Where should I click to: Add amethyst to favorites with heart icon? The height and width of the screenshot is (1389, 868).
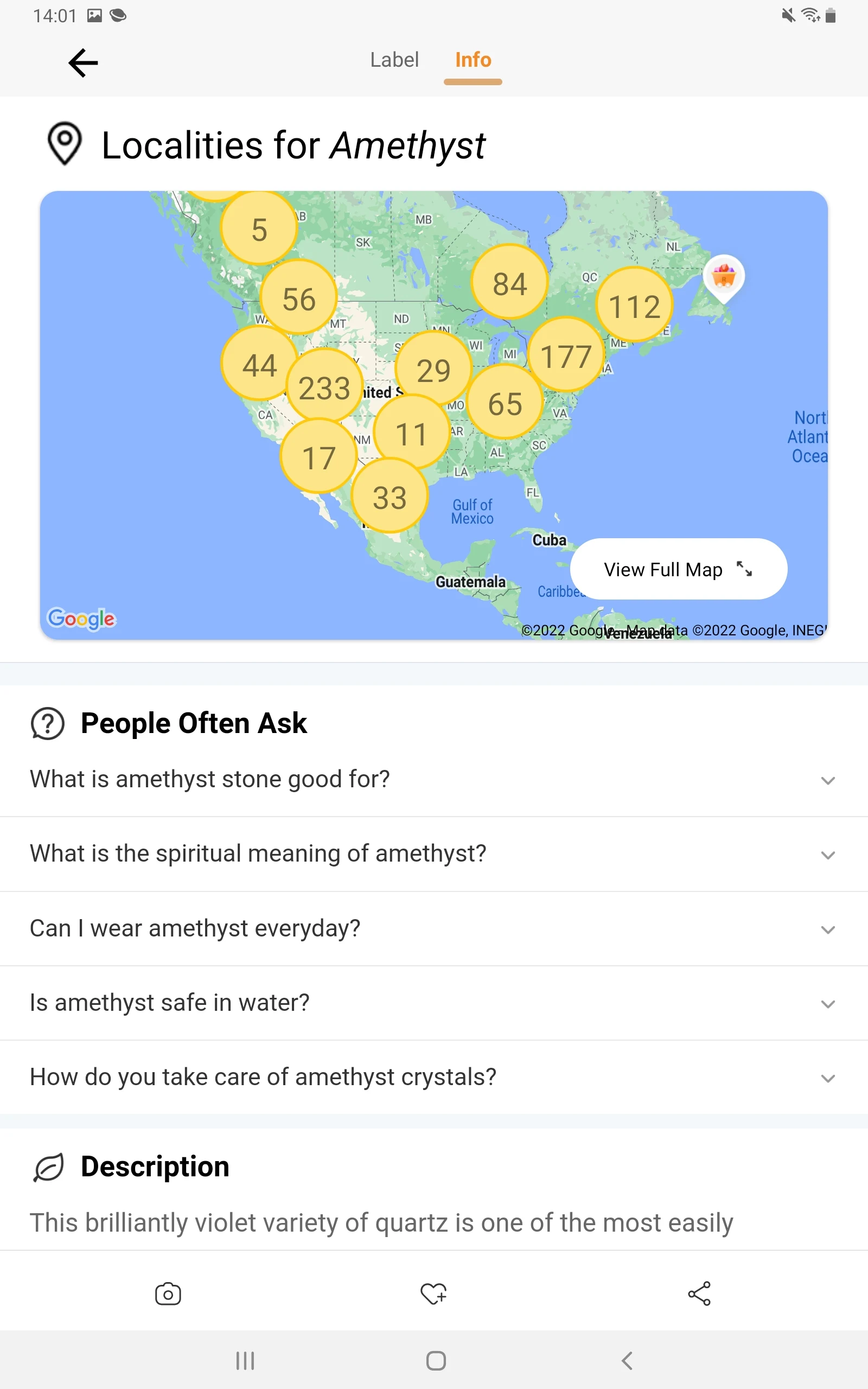pyautogui.click(x=433, y=1294)
